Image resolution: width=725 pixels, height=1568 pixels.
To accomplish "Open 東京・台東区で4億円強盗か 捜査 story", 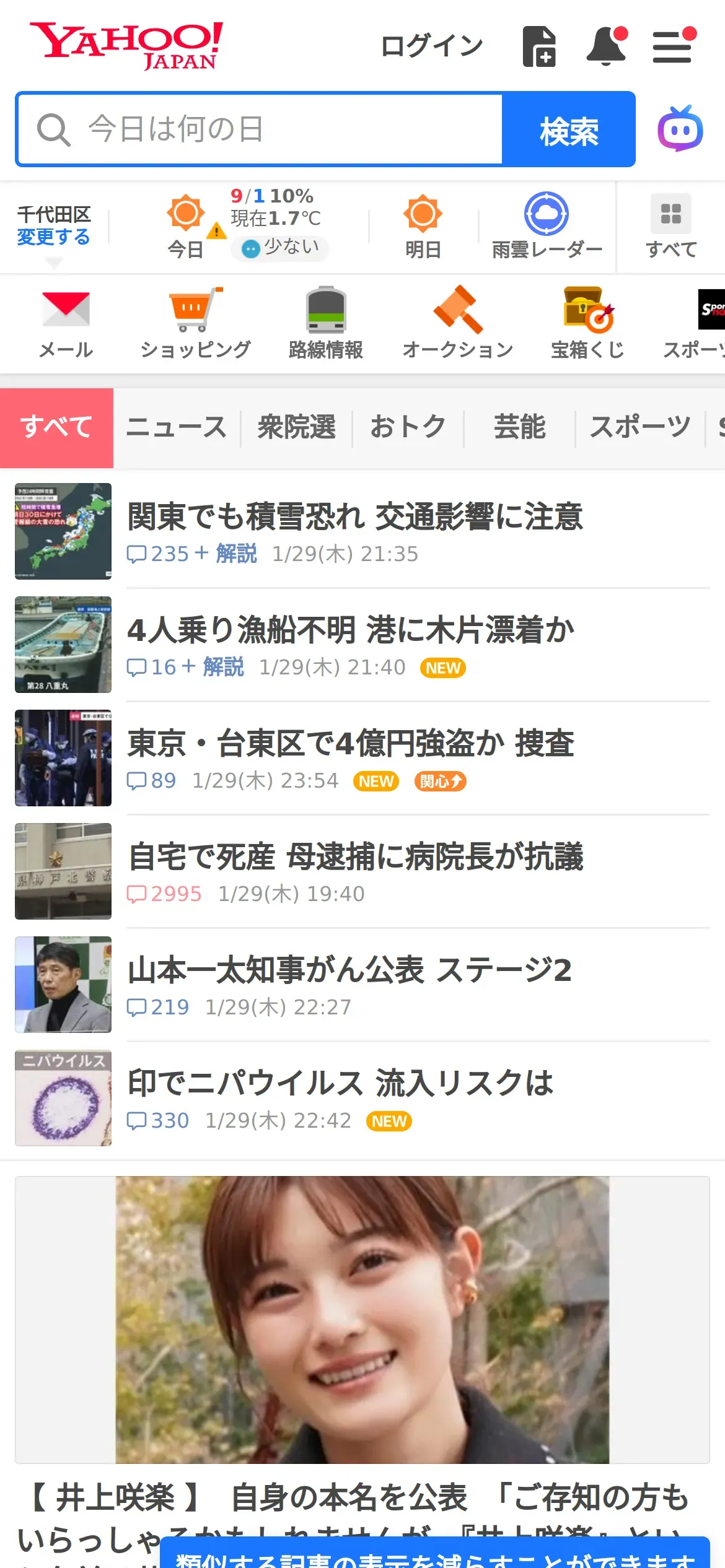I will 351,744.
